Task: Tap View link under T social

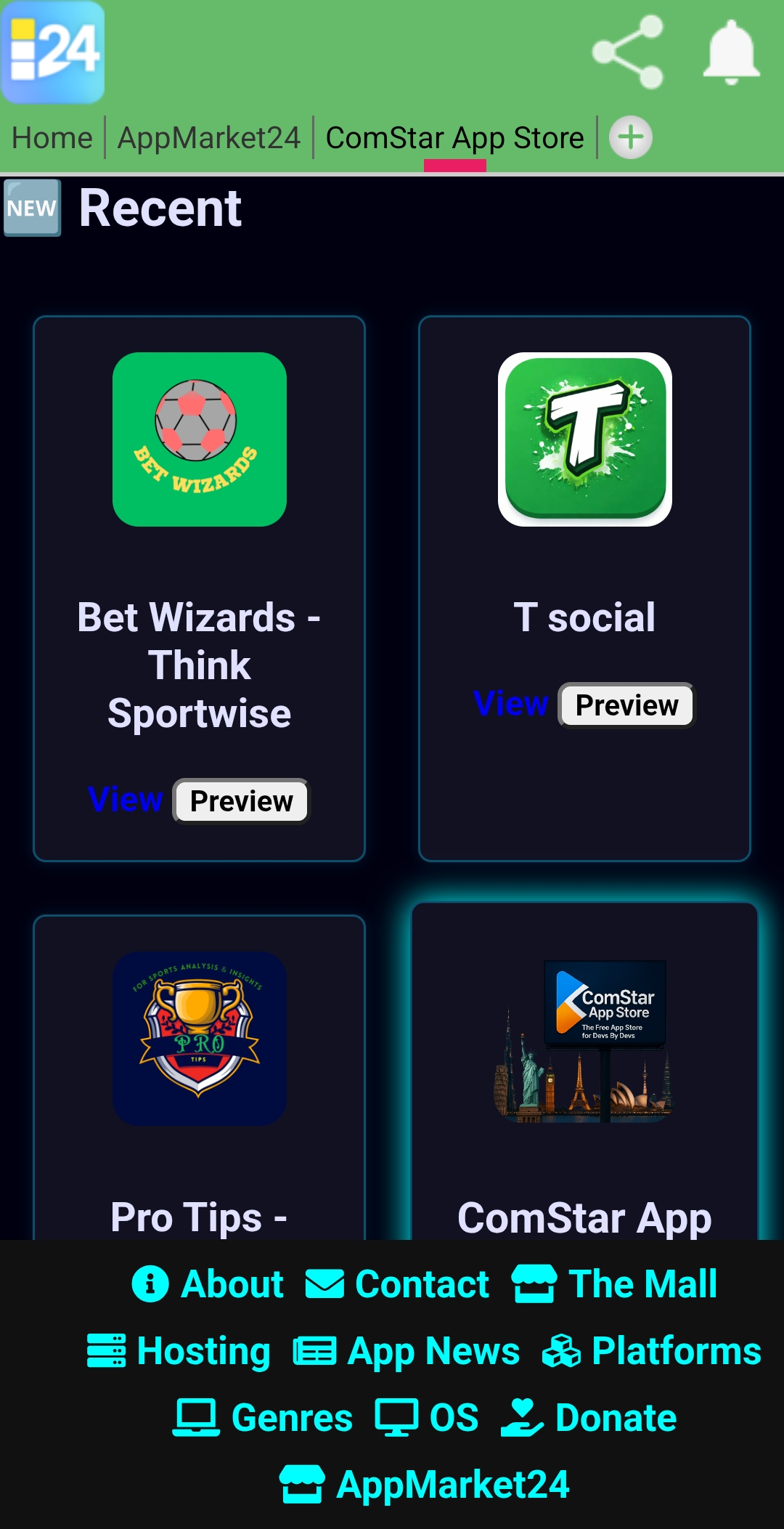Action: point(510,704)
